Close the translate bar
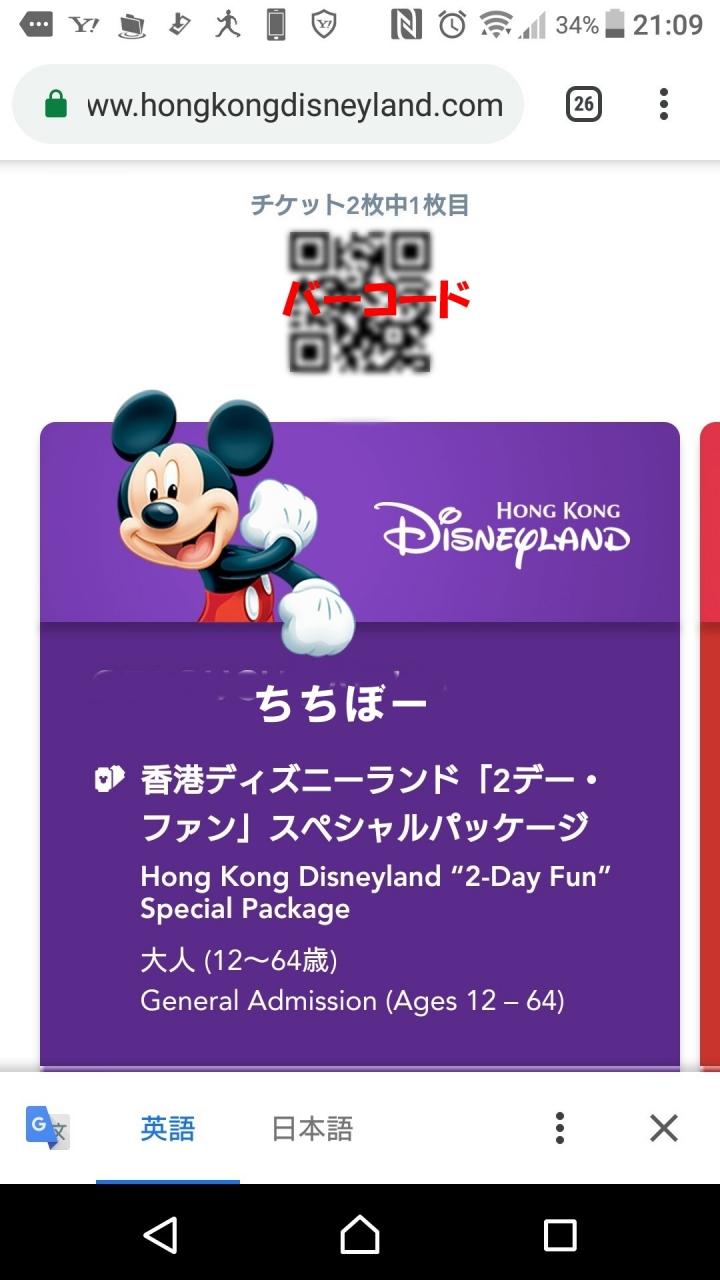The image size is (720, 1280). point(664,1129)
